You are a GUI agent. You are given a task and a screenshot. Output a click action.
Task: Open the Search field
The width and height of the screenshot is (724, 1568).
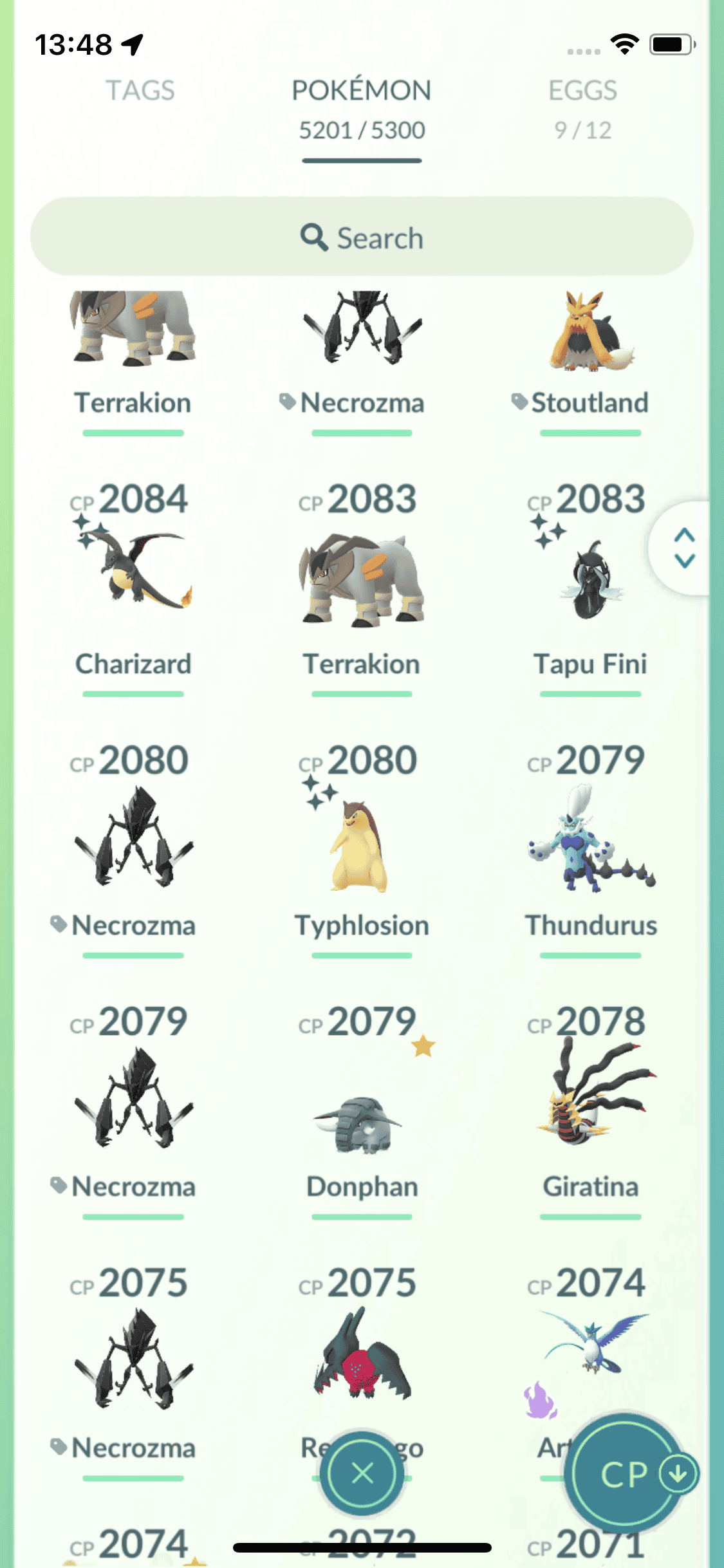(x=362, y=238)
